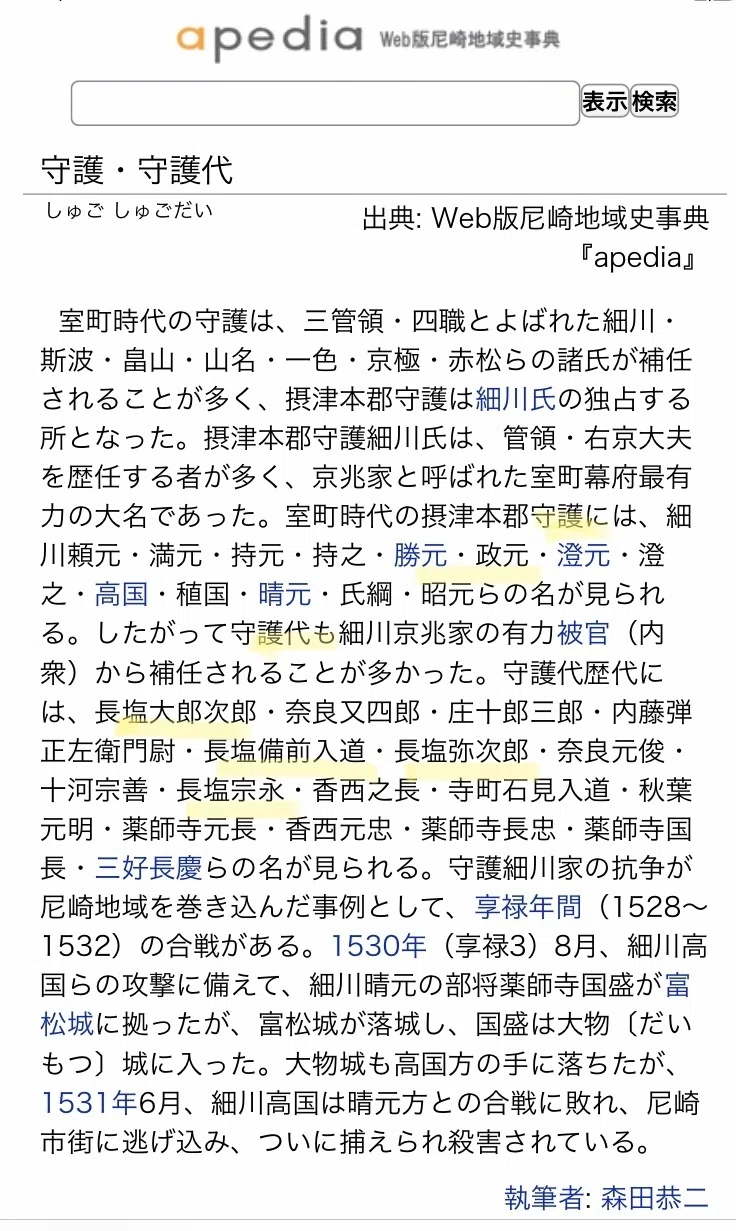This screenshot has height=1231, width=736.
Task: Open the 三好長慶 link
Action: [148, 868]
